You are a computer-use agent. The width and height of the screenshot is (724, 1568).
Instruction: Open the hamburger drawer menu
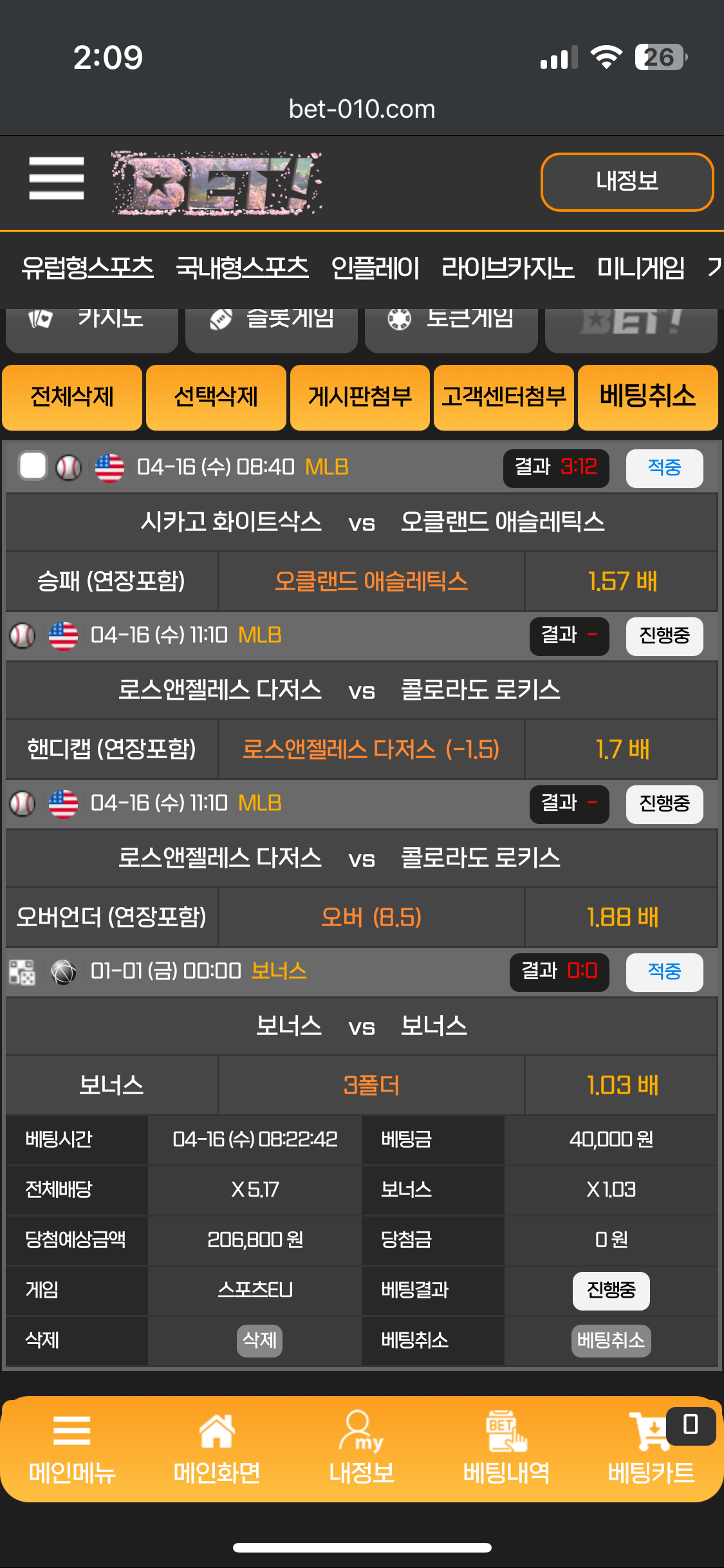click(57, 178)
